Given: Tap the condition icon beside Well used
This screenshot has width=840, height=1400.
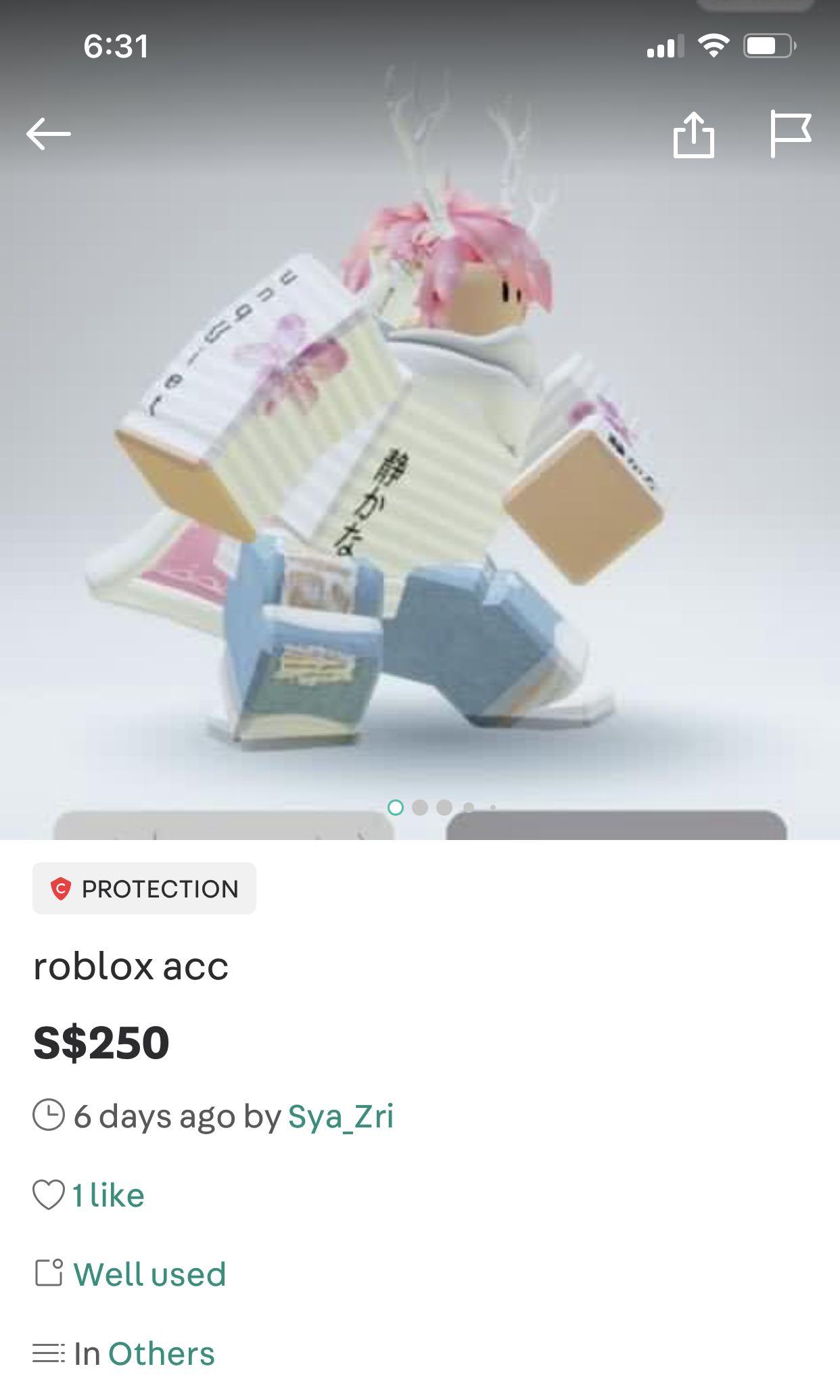Looking at the screenshot, I should click(x=47, y=1273).
